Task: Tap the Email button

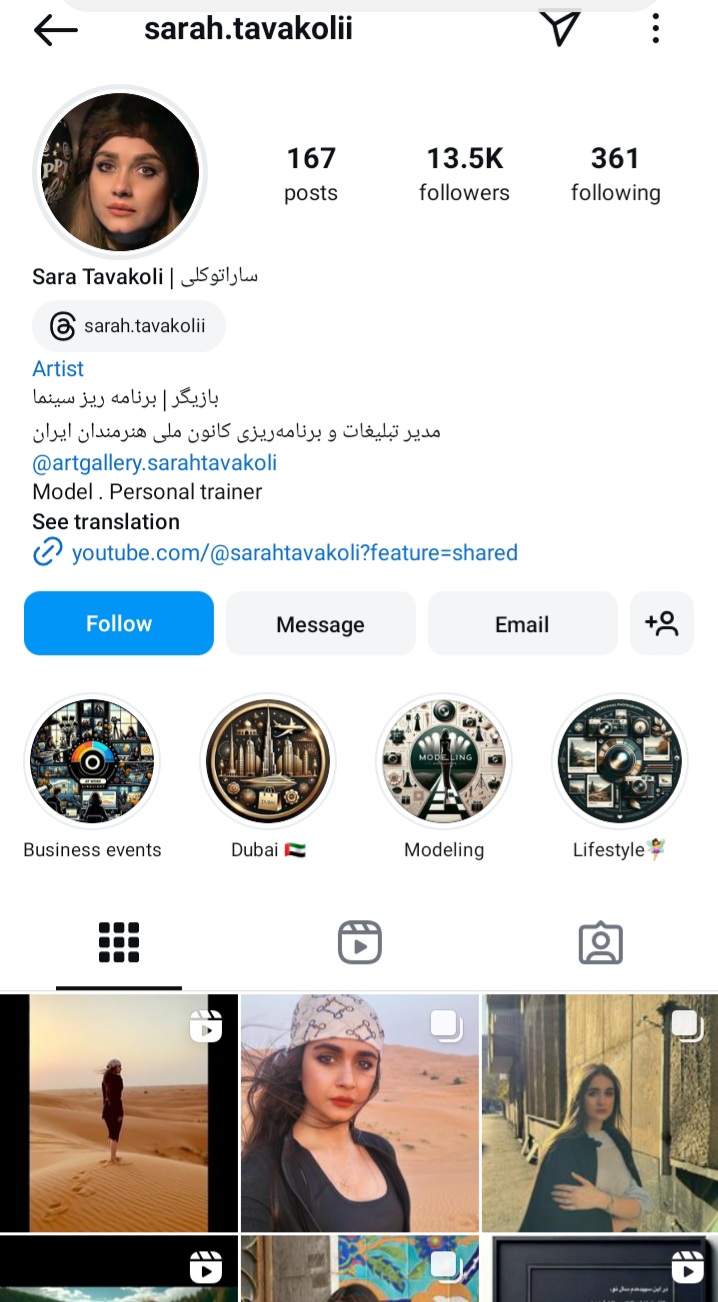Action: (522, 624)
